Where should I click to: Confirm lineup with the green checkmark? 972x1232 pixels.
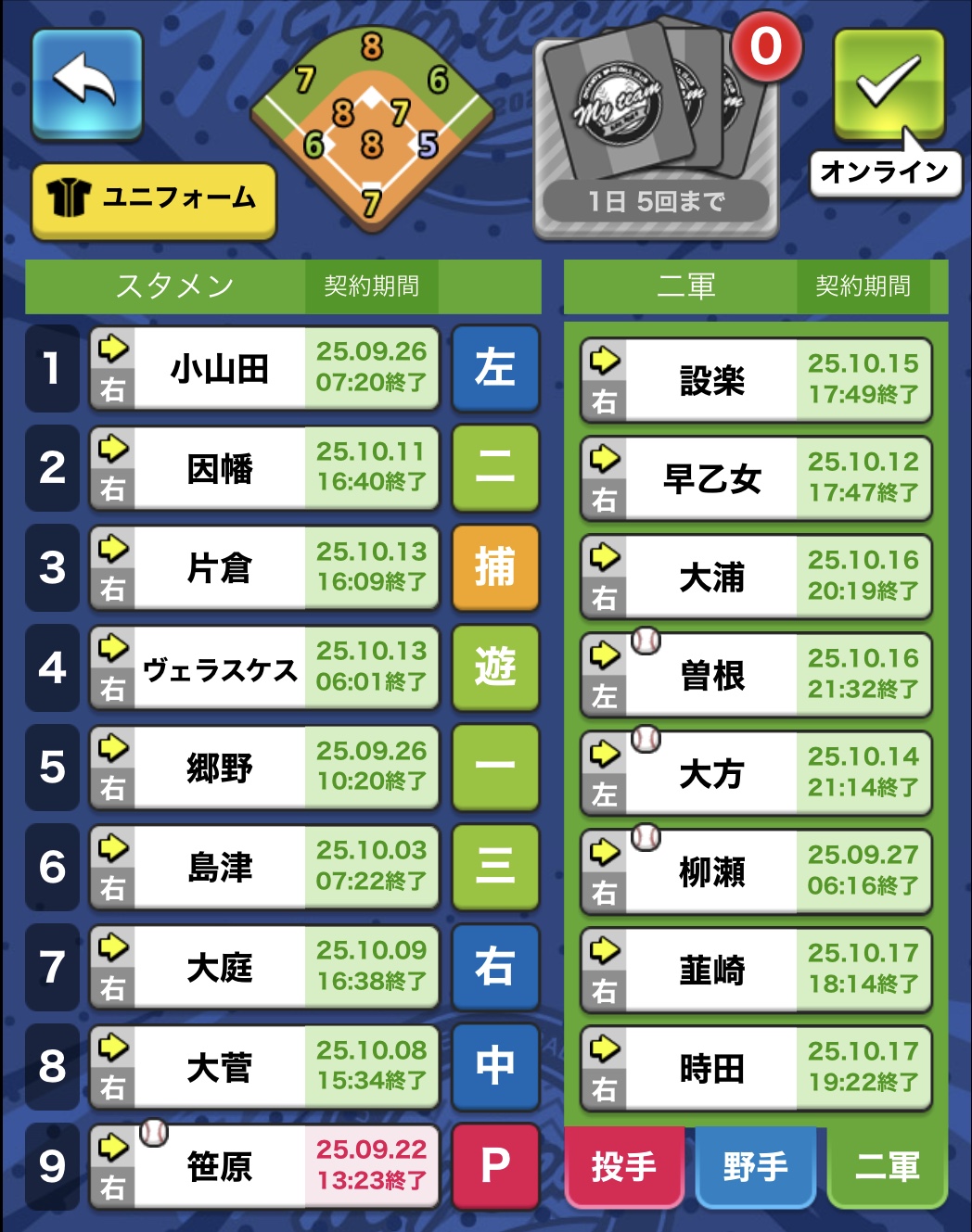coord(888,83)
